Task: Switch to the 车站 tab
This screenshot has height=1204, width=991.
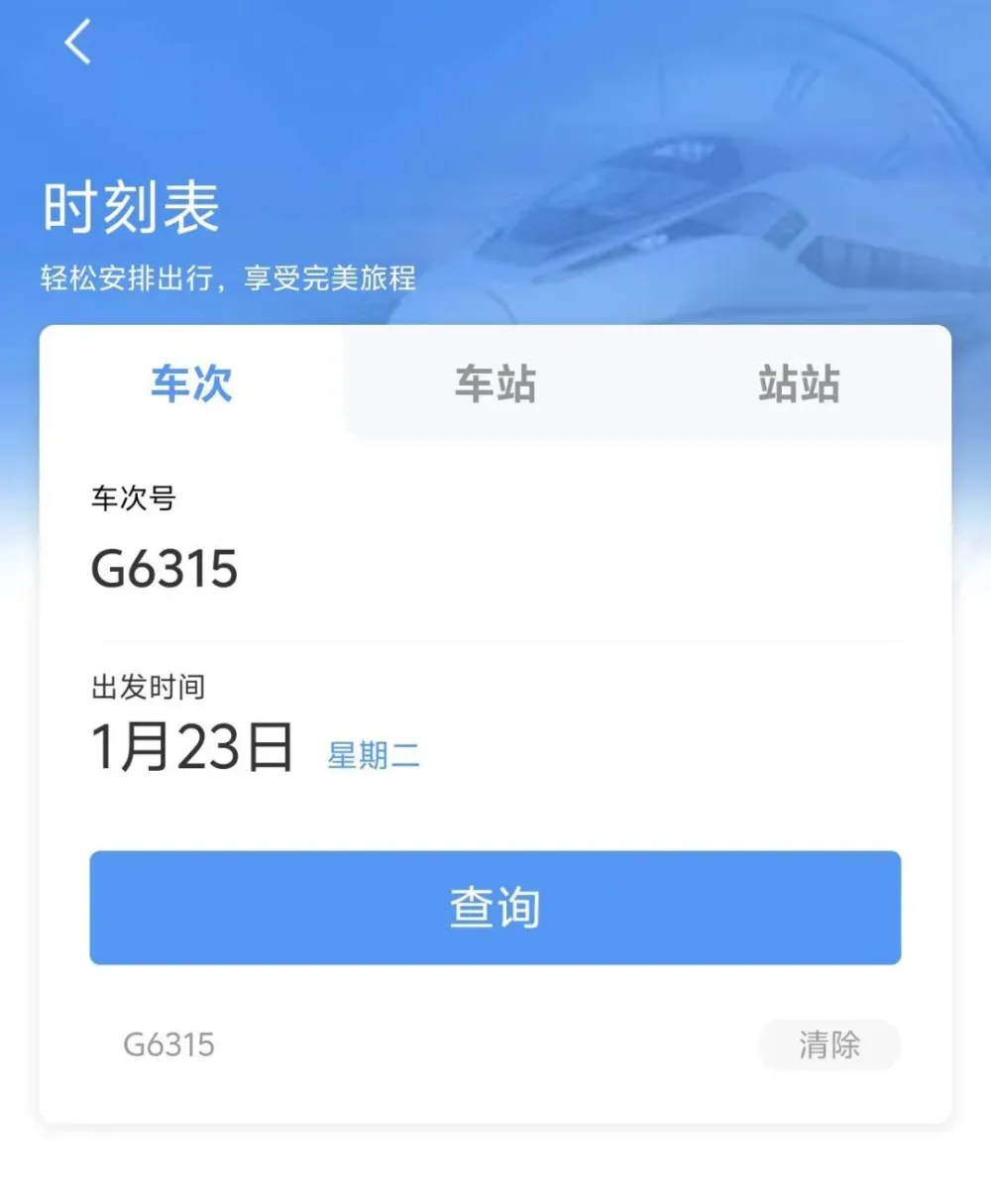Action: tap(495, 383)
